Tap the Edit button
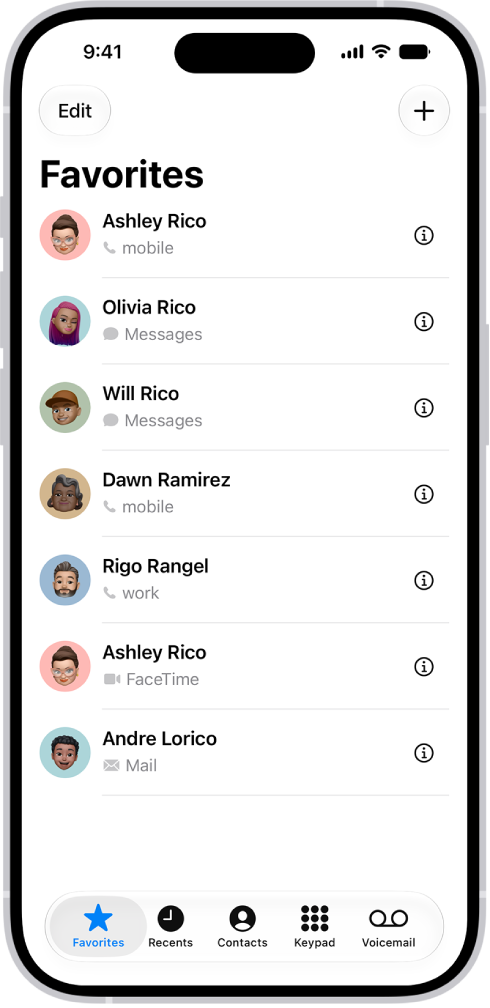The width and height of the screenshot is (490, 1008). click(x=75, y=111)
